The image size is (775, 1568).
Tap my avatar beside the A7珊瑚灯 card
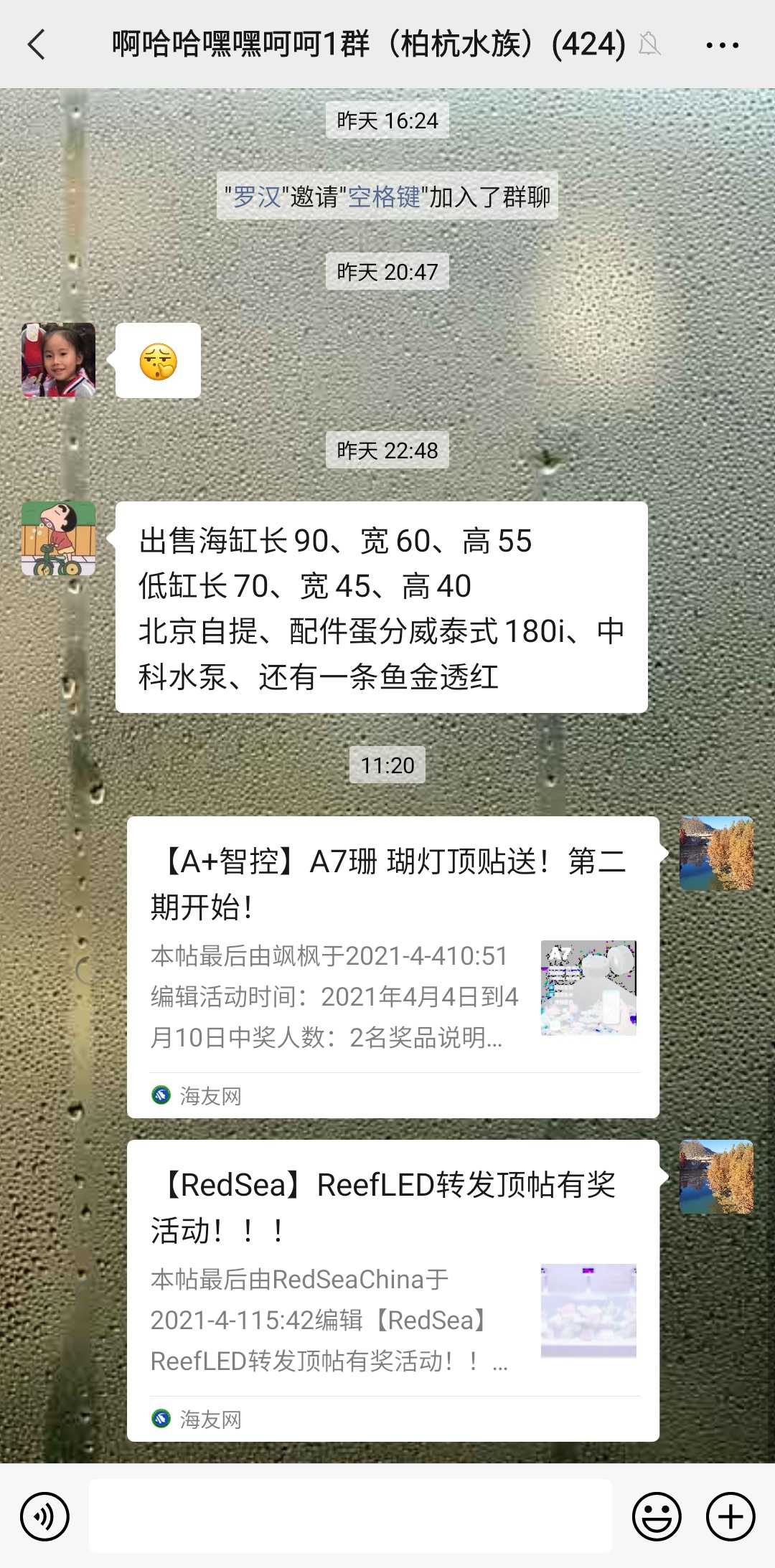pyautogui.click(x=716, y=853)
